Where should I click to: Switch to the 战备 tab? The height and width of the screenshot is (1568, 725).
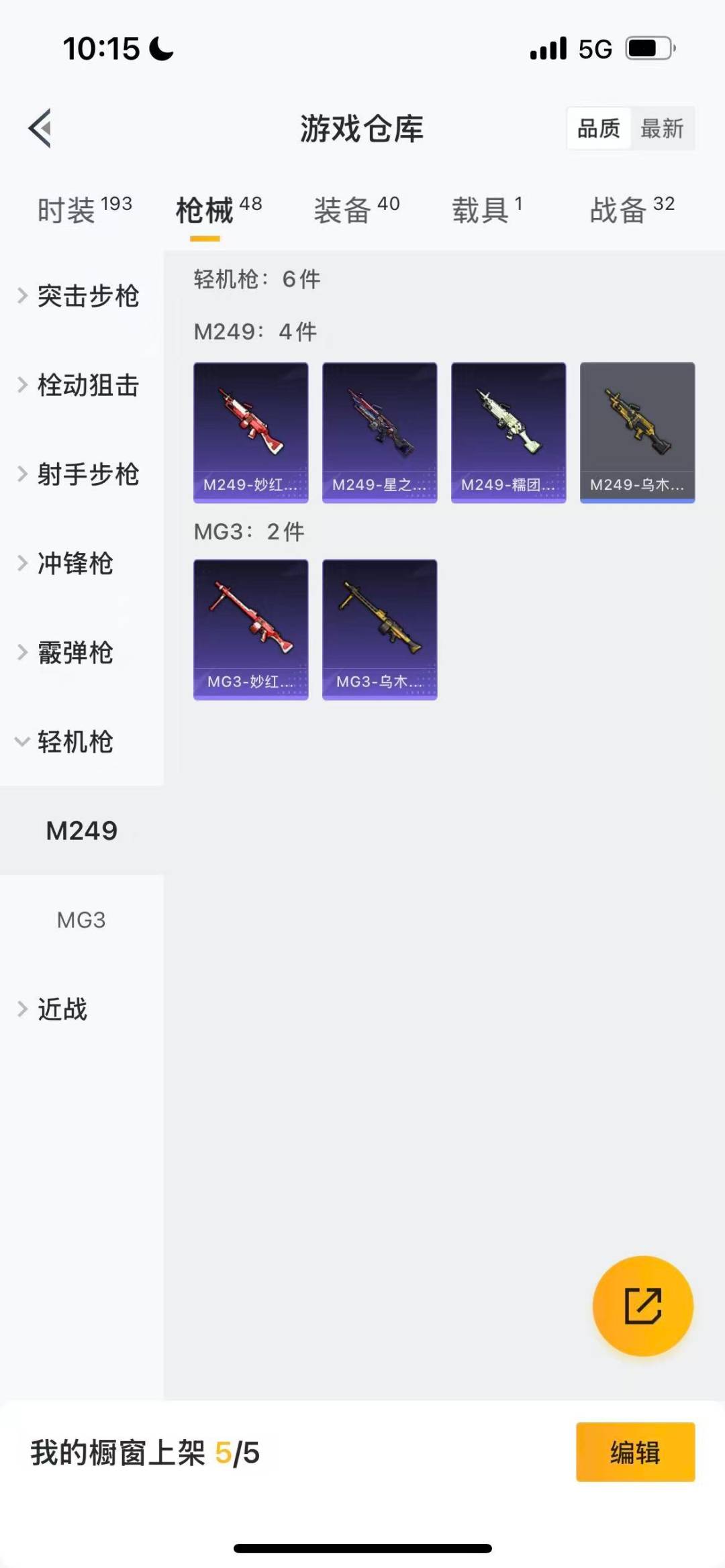click(632, 210)
